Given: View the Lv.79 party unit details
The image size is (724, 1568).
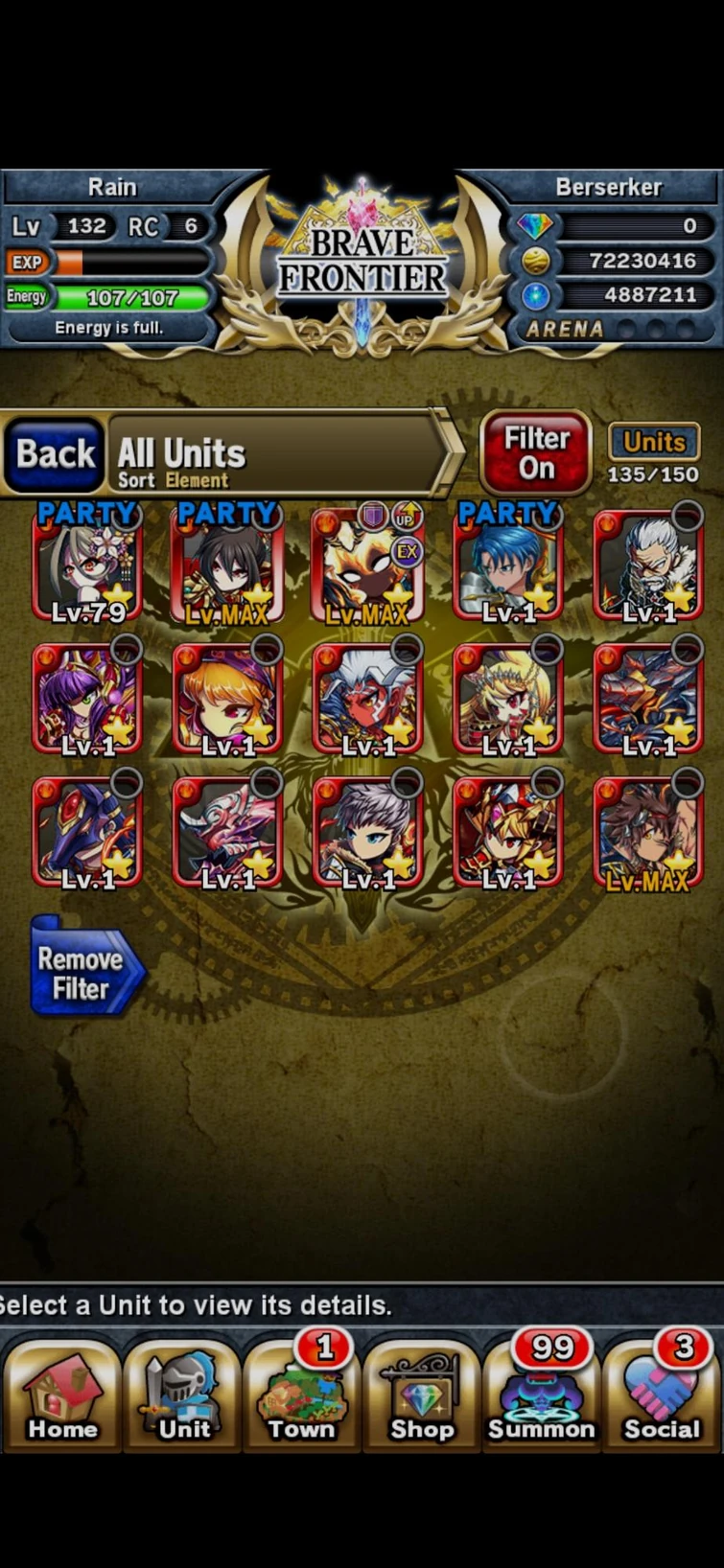Looking at the screenshot, I should [x=87, y=565].
